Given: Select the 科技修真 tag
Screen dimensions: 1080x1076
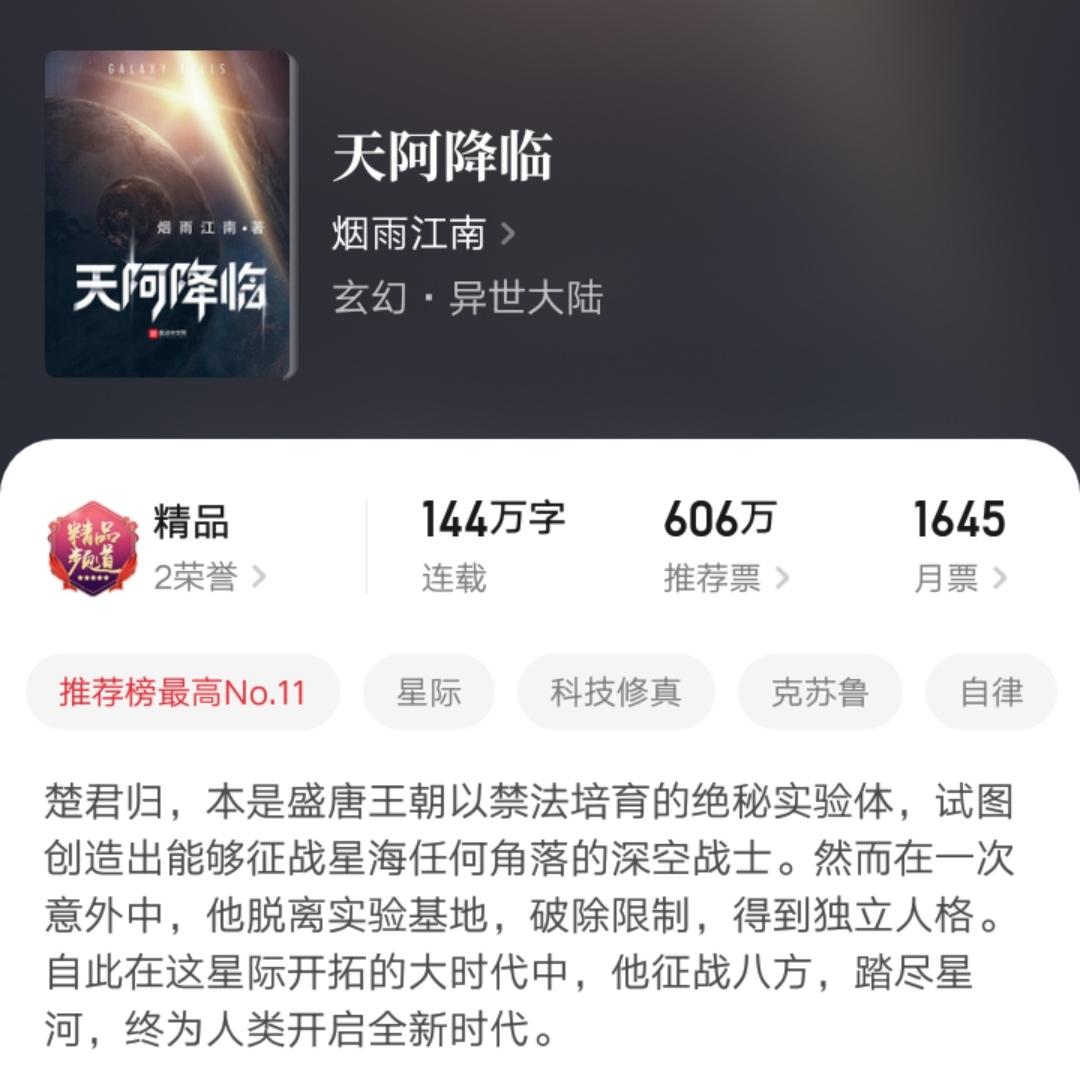Looking at the screenshot, I should coord(616,692).
